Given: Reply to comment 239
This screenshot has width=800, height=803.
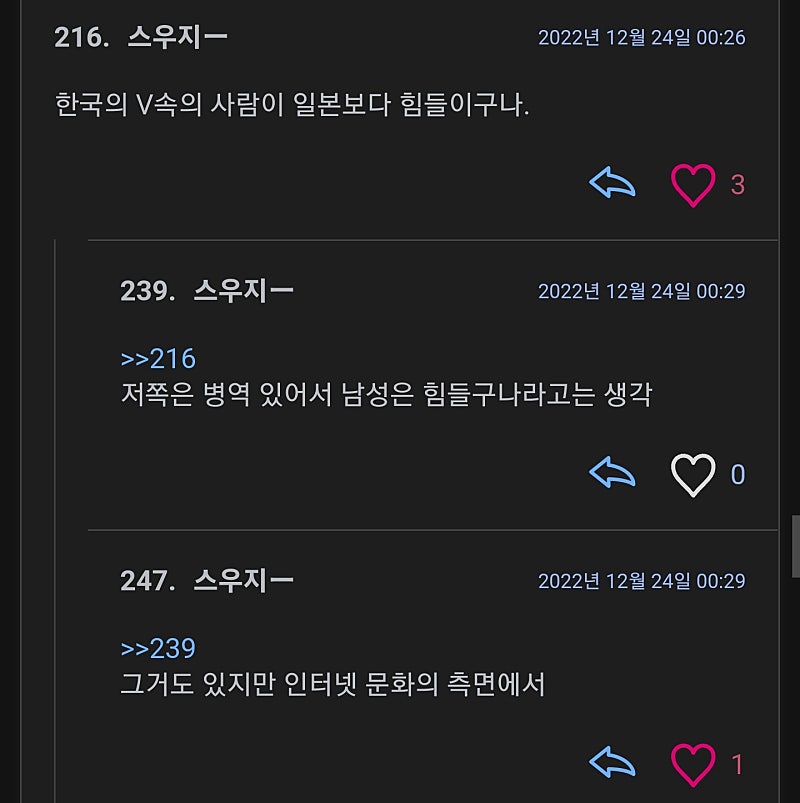Looking at the screenshot, I should [612, 473].
